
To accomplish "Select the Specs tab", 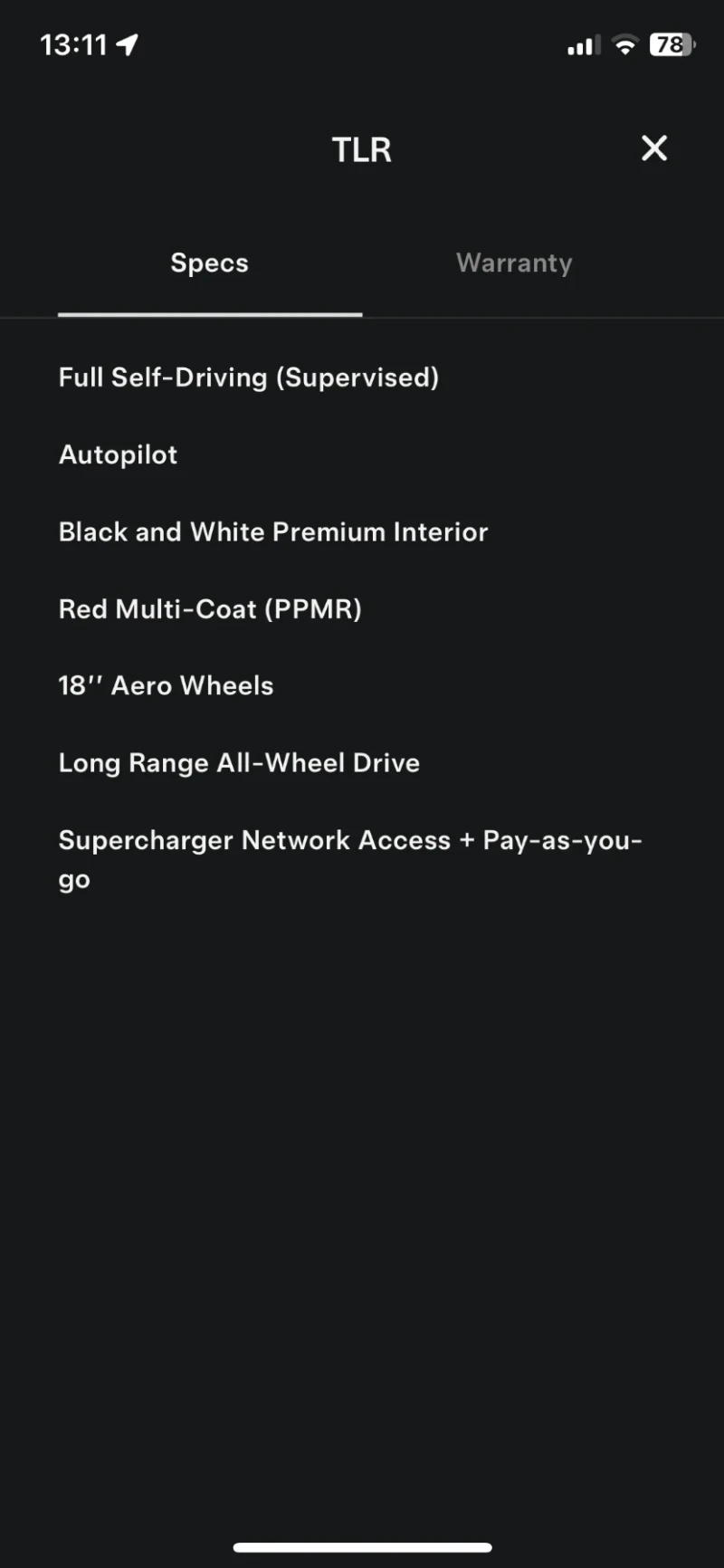I will coord(209,263).
